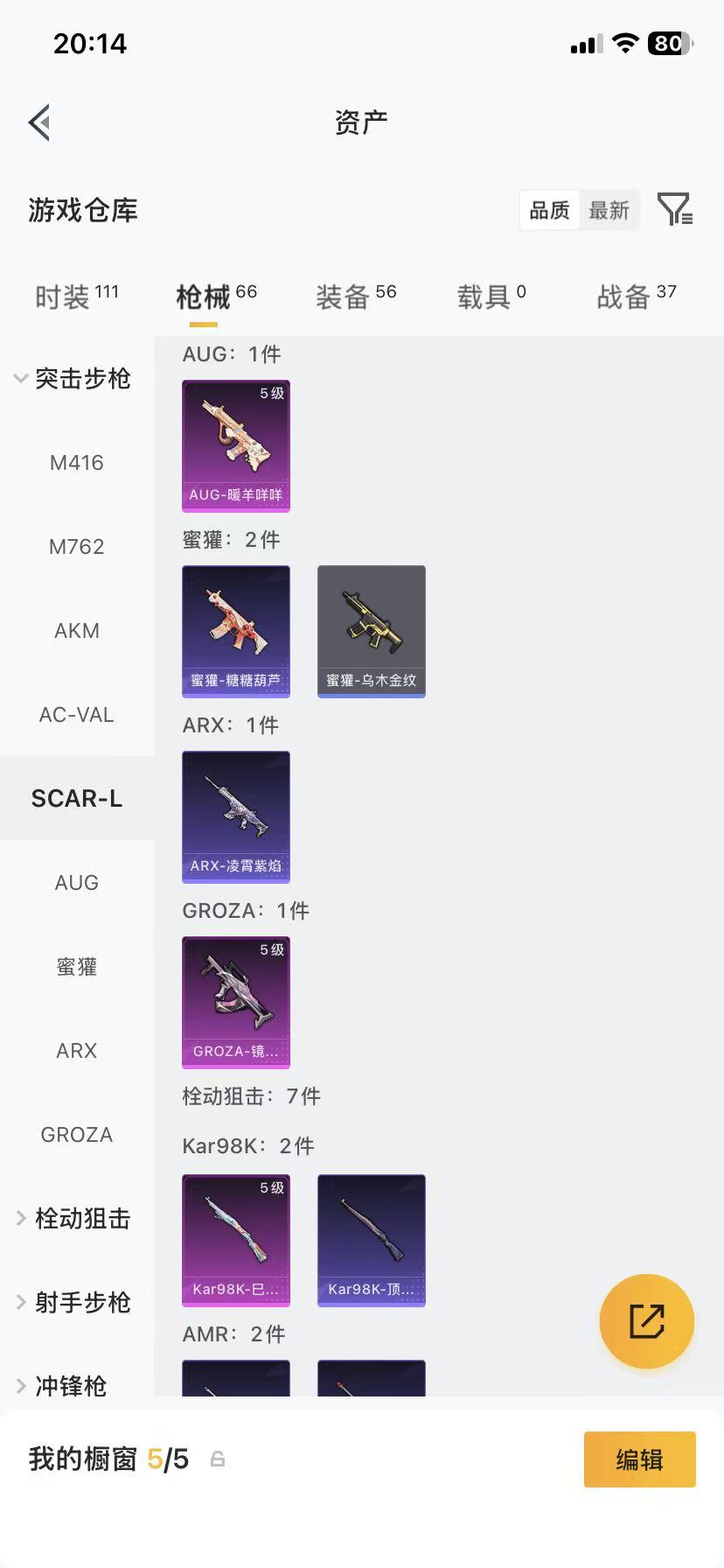Image resolution: width=724 pixels, height=1568 pixels.
Task: Tap 编辑 to edit my showcase
Action: pyautogui.click(x=639, y=1459)
